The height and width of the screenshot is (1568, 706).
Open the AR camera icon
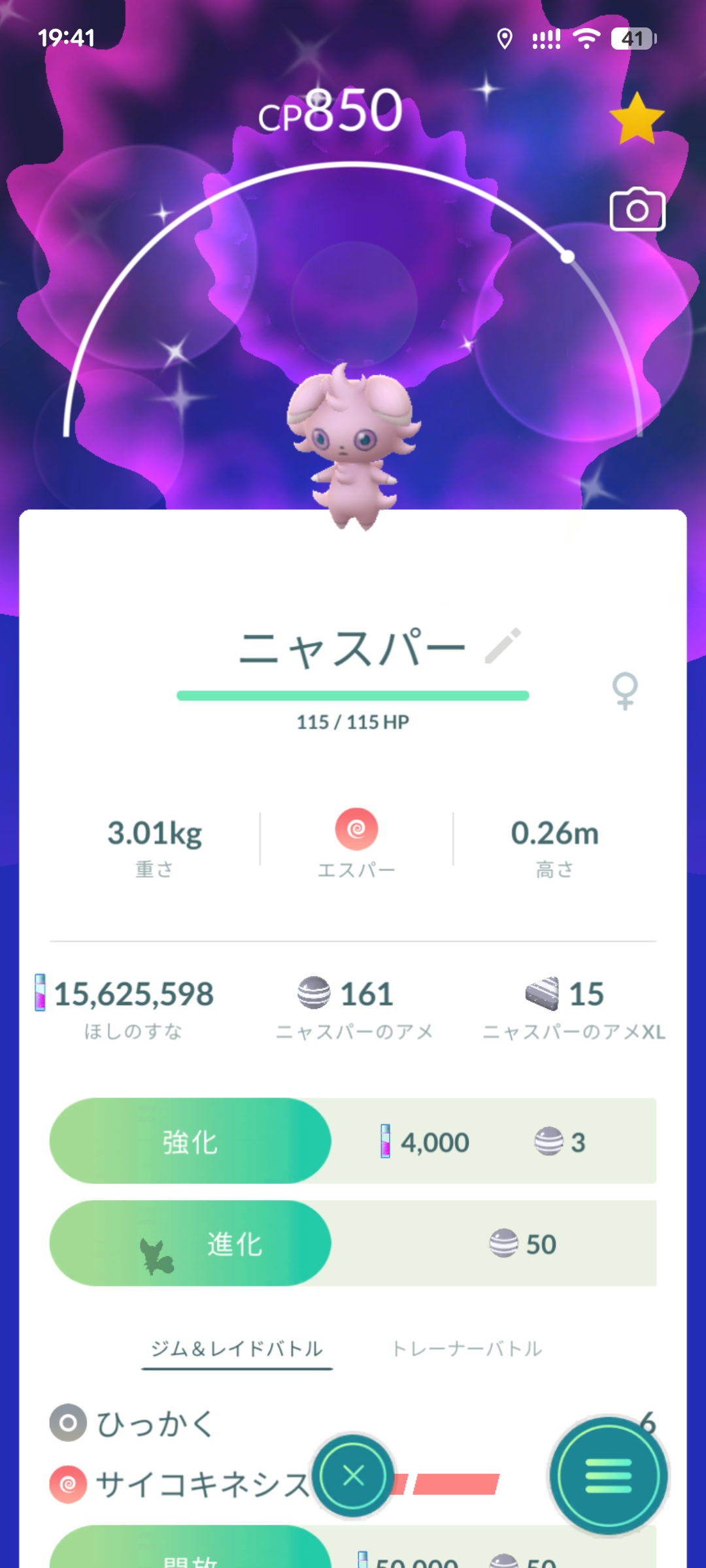point(637,209)
